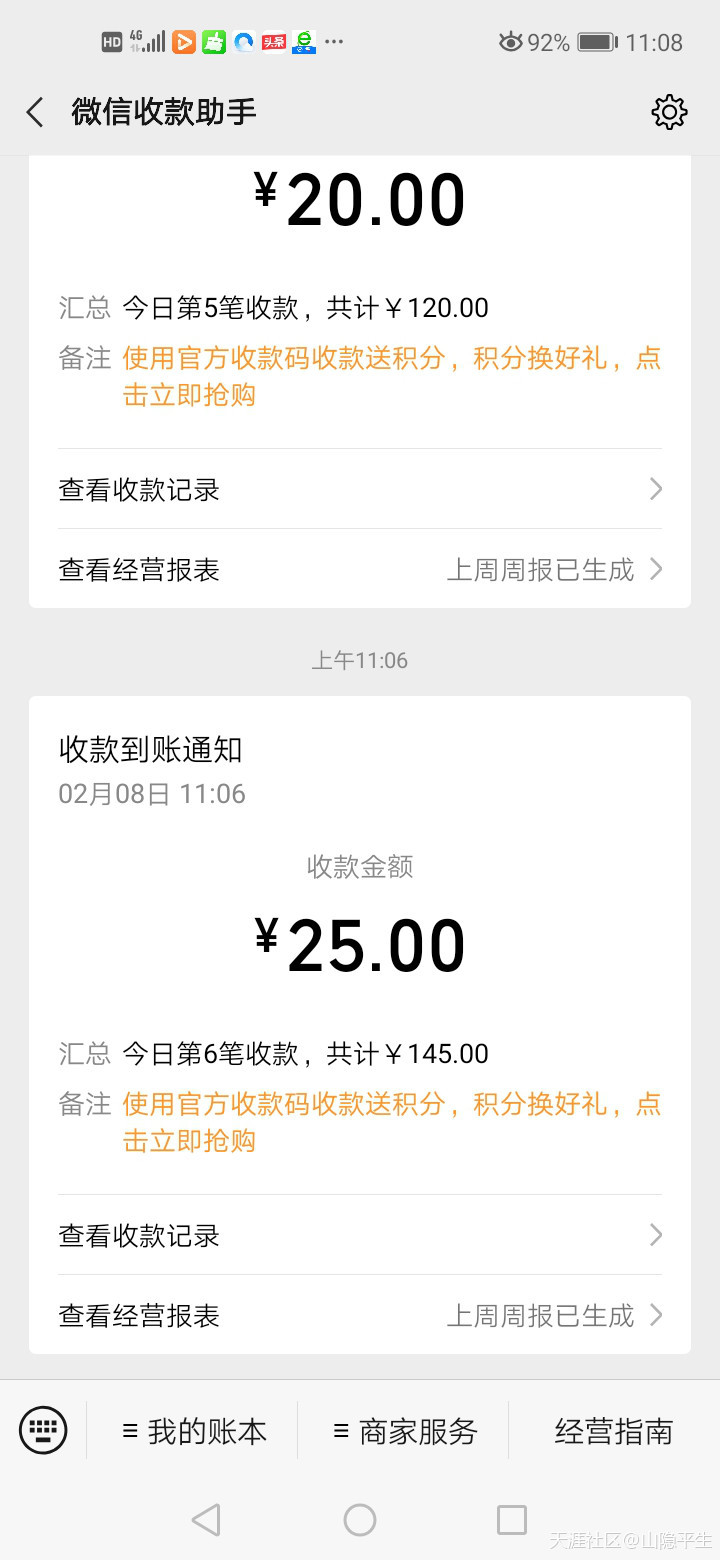Tap the orange 备注 link in the ¥25.00 card

coord(391,1122)
